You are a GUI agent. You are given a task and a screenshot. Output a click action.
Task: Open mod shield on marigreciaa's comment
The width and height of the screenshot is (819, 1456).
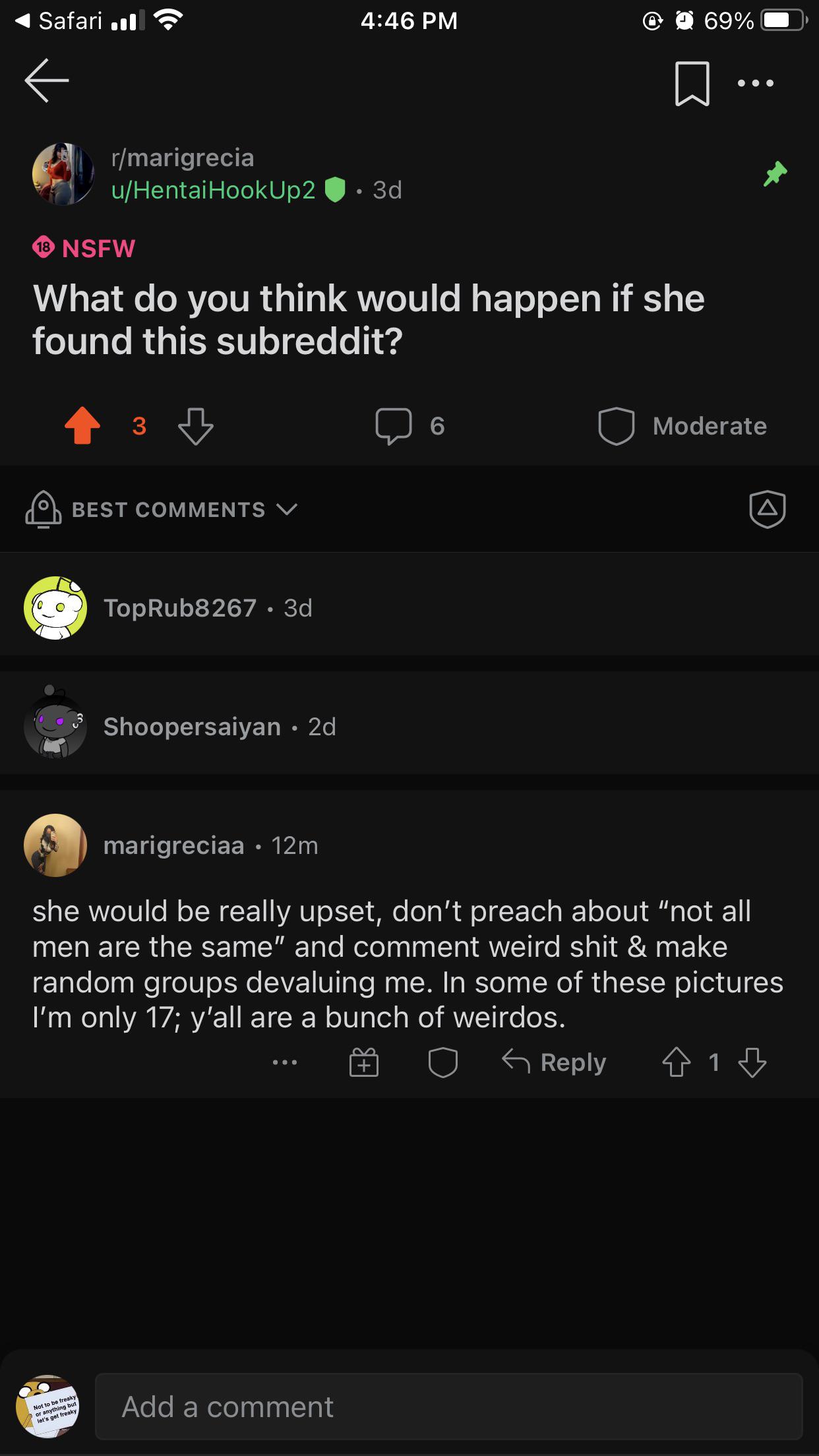(x=442, y=1062)
